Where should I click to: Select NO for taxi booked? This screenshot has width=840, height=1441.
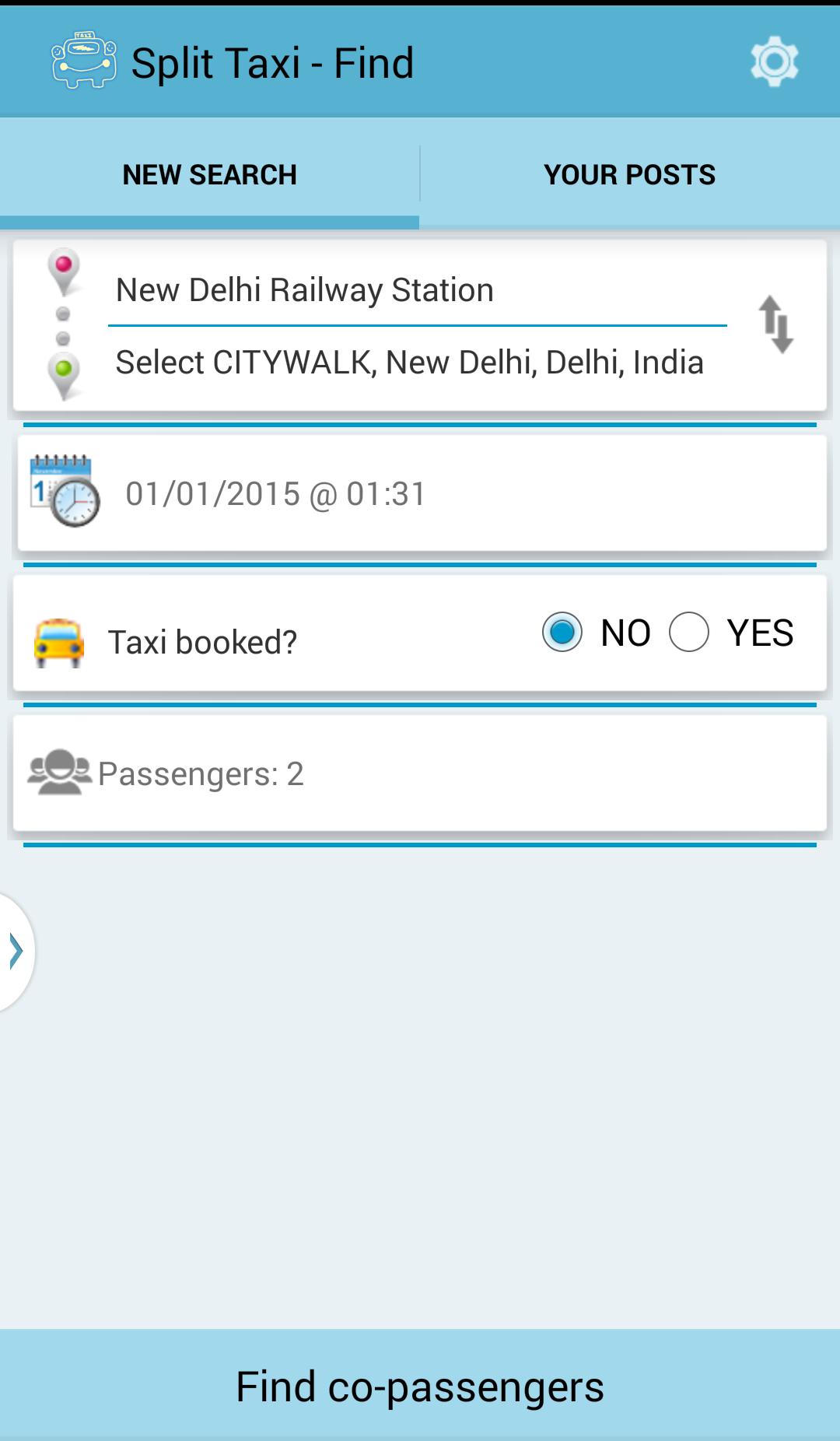pos(562,632)
